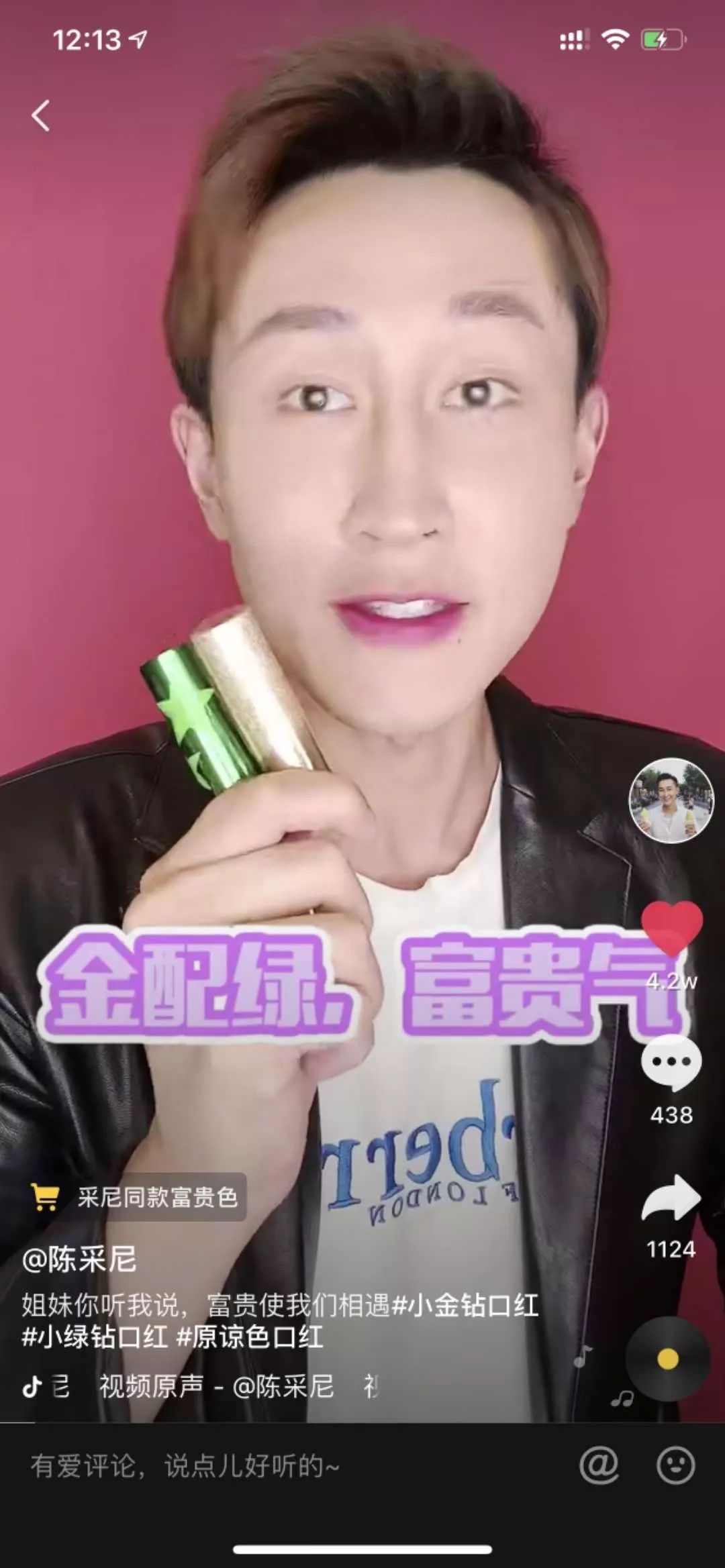Open the comments bubble icon

click(x=671, y=1062)
